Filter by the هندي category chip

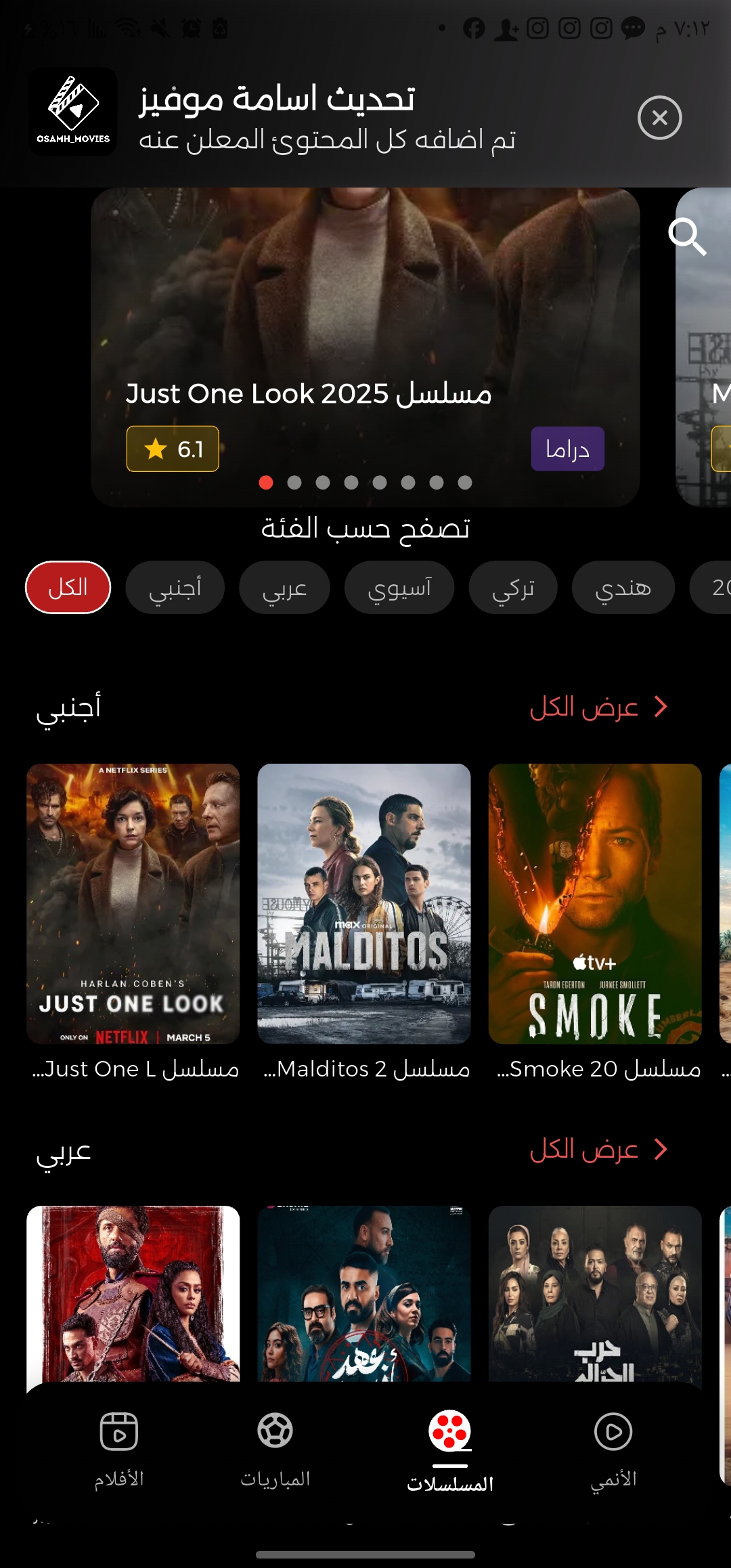pyautogui.click(x=623, y=587)
